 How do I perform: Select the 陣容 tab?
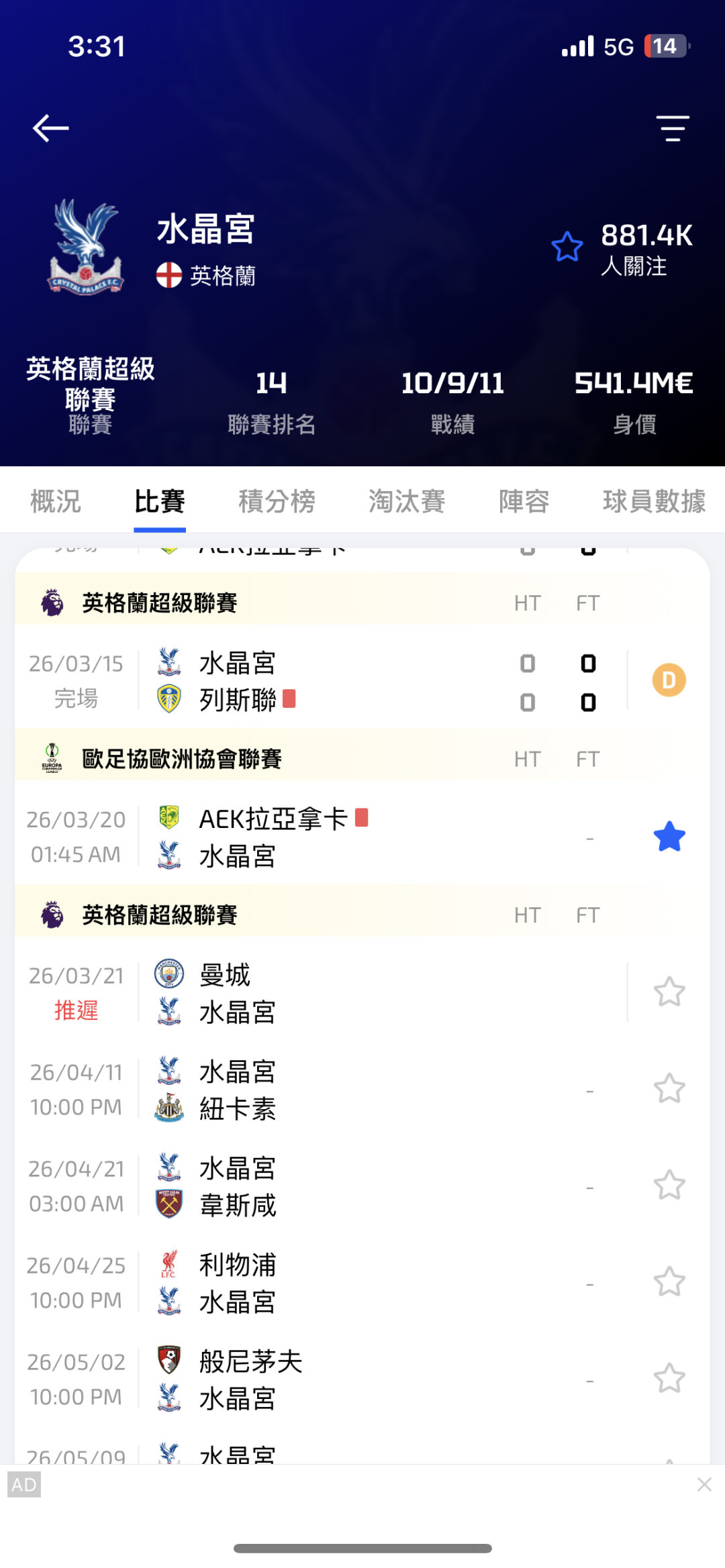coord(524,501)
